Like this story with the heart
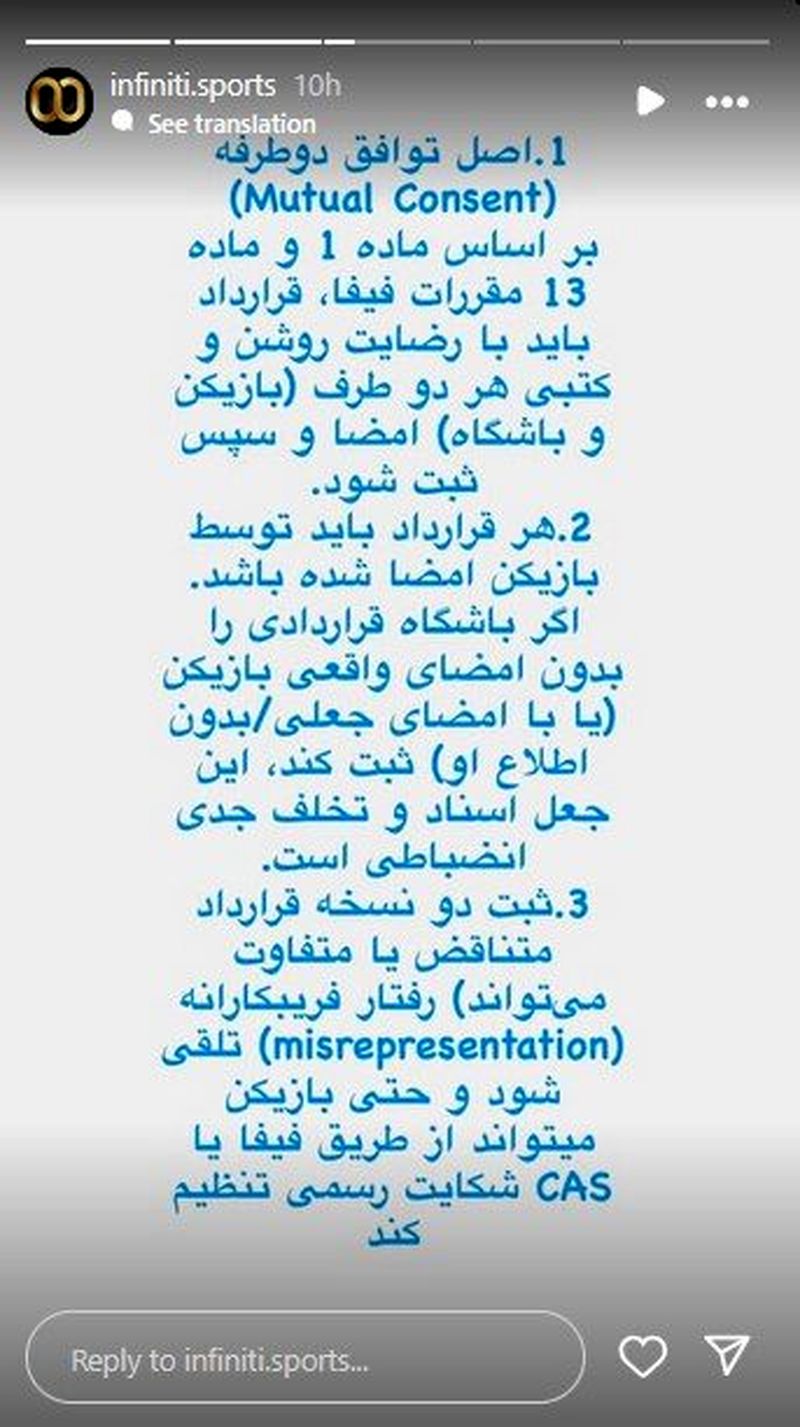800x1427 pixels. pos(642,1357)
